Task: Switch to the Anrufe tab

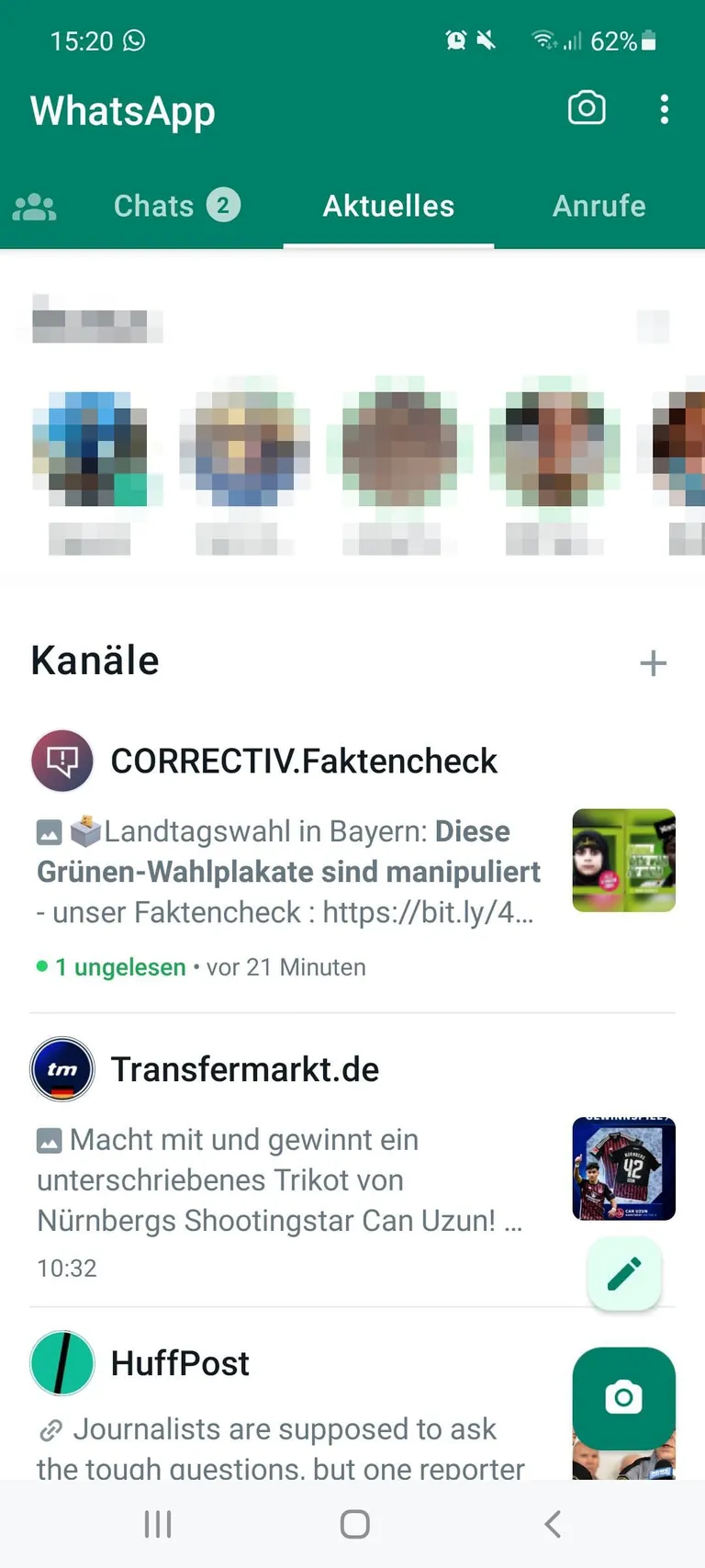Action: 599,206
